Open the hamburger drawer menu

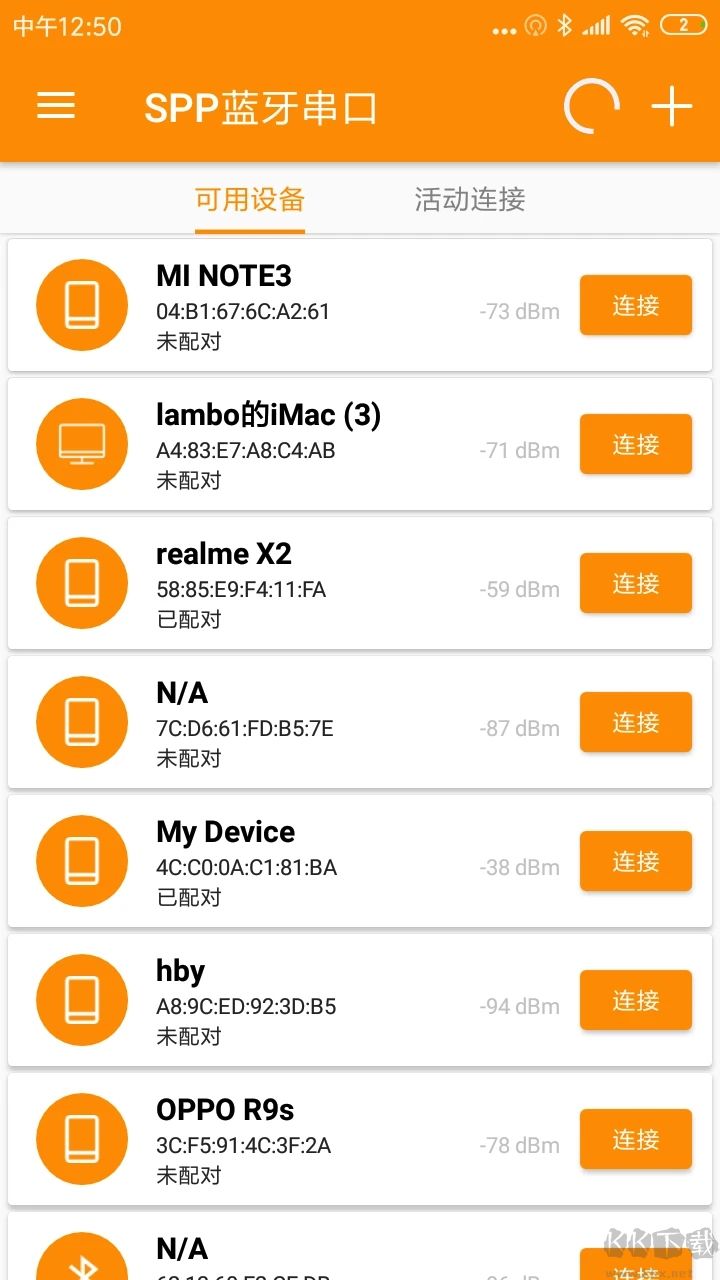[x=56, y=106]
